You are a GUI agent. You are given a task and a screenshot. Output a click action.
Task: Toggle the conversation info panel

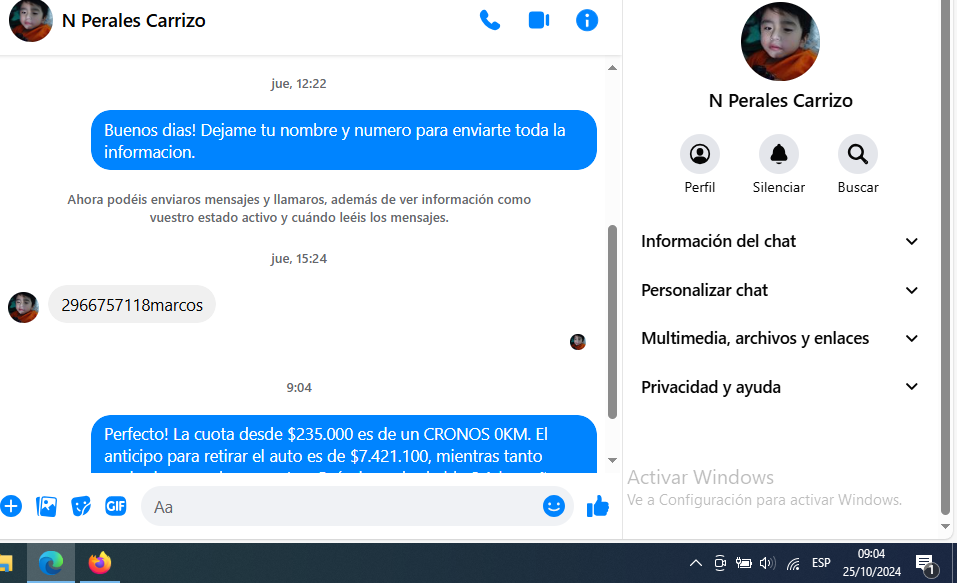587,21
